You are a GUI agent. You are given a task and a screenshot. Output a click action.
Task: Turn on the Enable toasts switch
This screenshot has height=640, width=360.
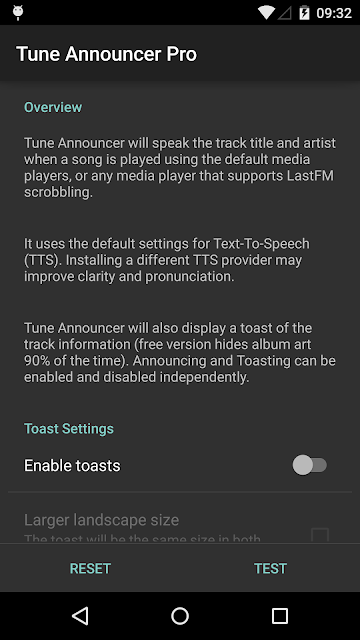[x=309, y=465]
